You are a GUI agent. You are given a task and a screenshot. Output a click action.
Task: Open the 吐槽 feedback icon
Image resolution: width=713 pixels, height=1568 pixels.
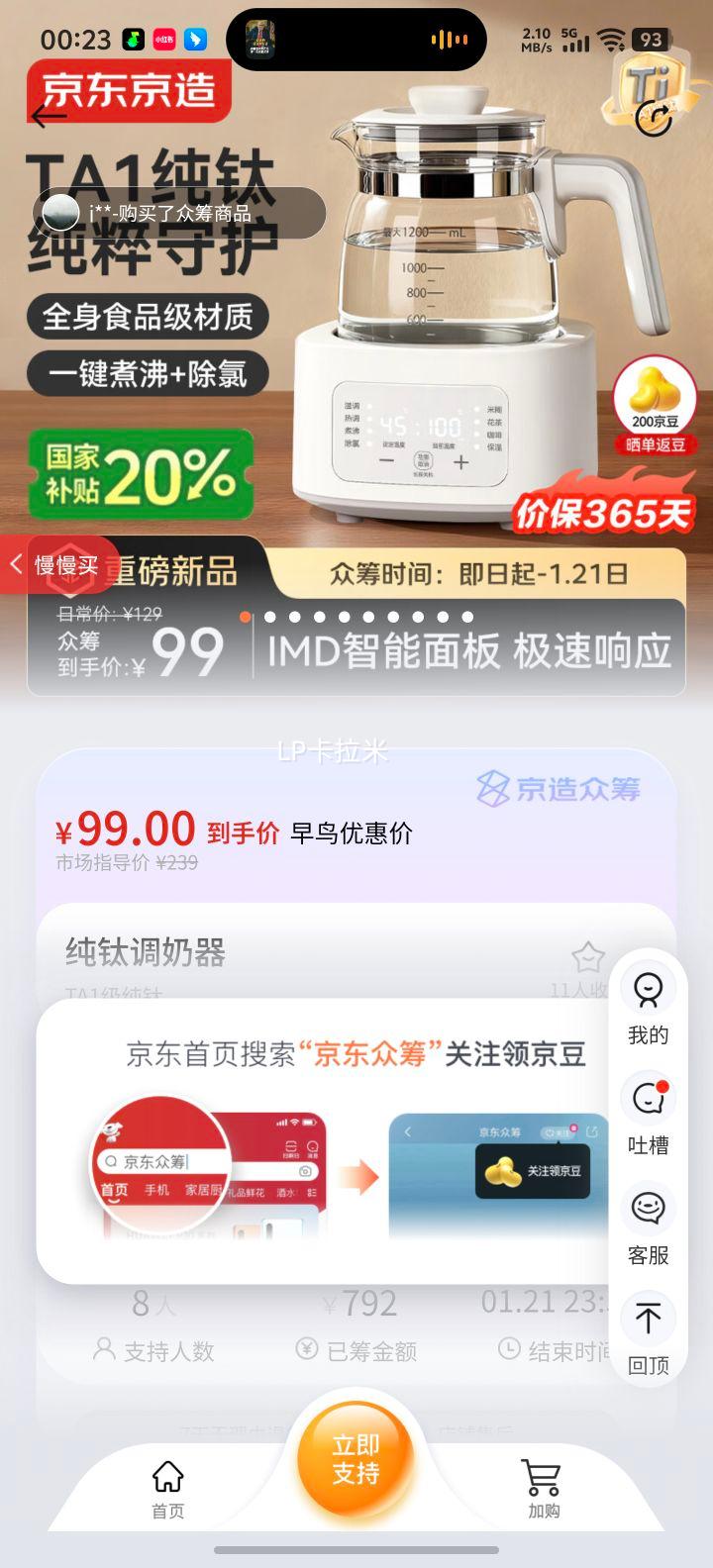coord(649,1111)
